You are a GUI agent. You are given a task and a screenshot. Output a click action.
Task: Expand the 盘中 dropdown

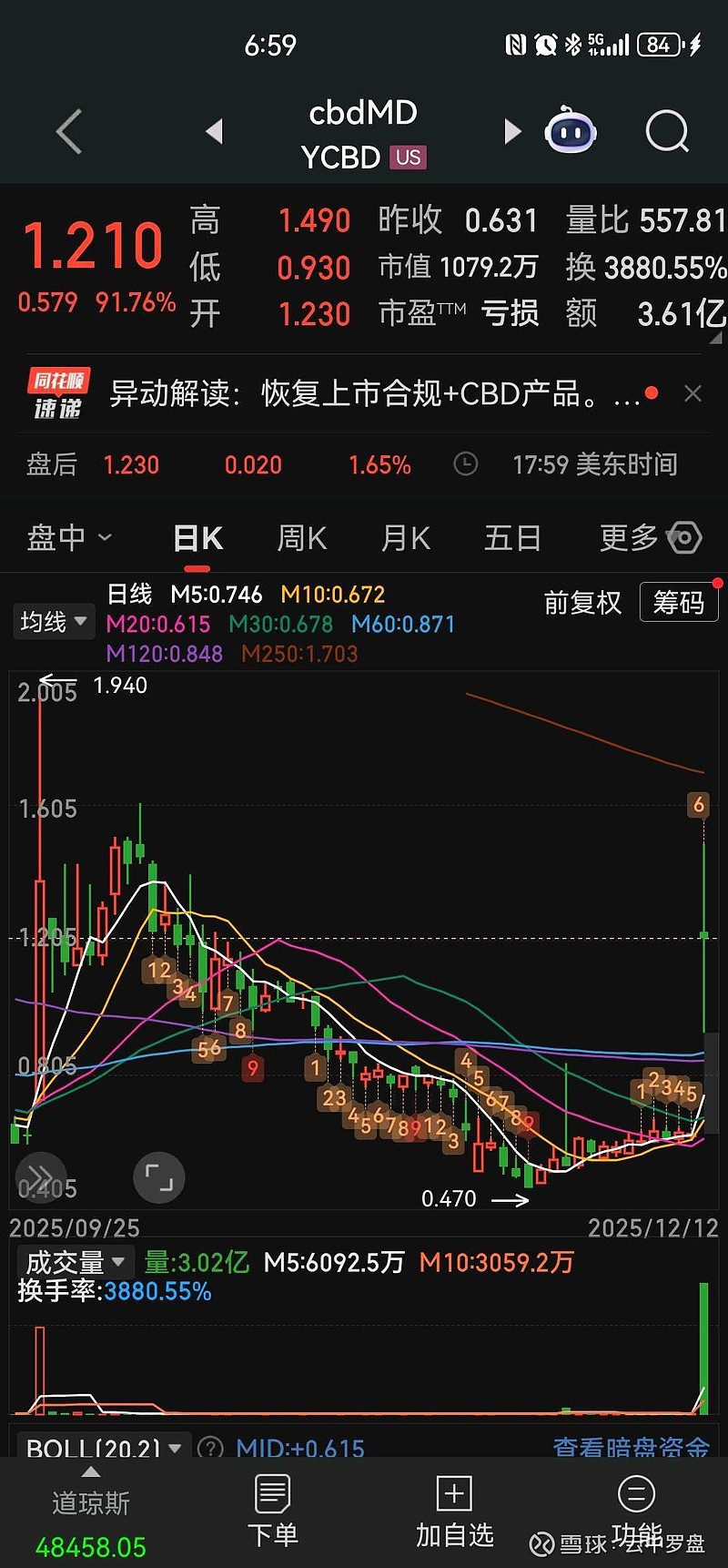[70, 538]
